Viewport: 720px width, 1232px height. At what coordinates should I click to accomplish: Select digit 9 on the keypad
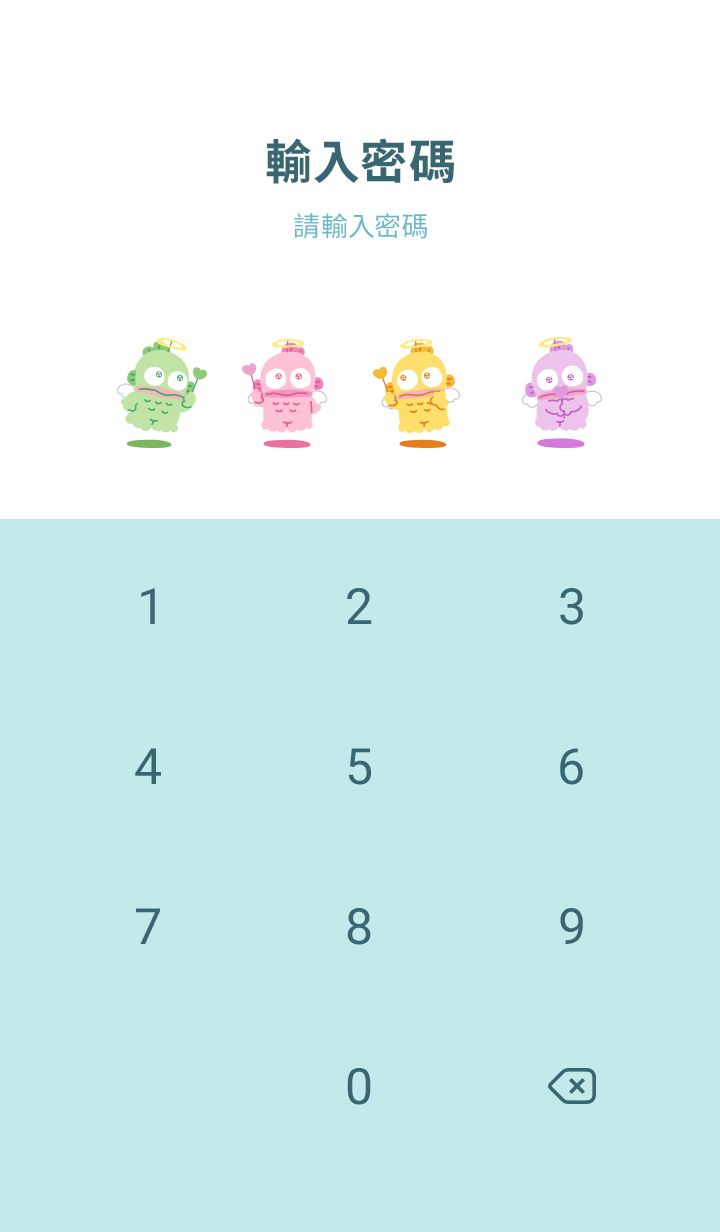coord(571,927)
